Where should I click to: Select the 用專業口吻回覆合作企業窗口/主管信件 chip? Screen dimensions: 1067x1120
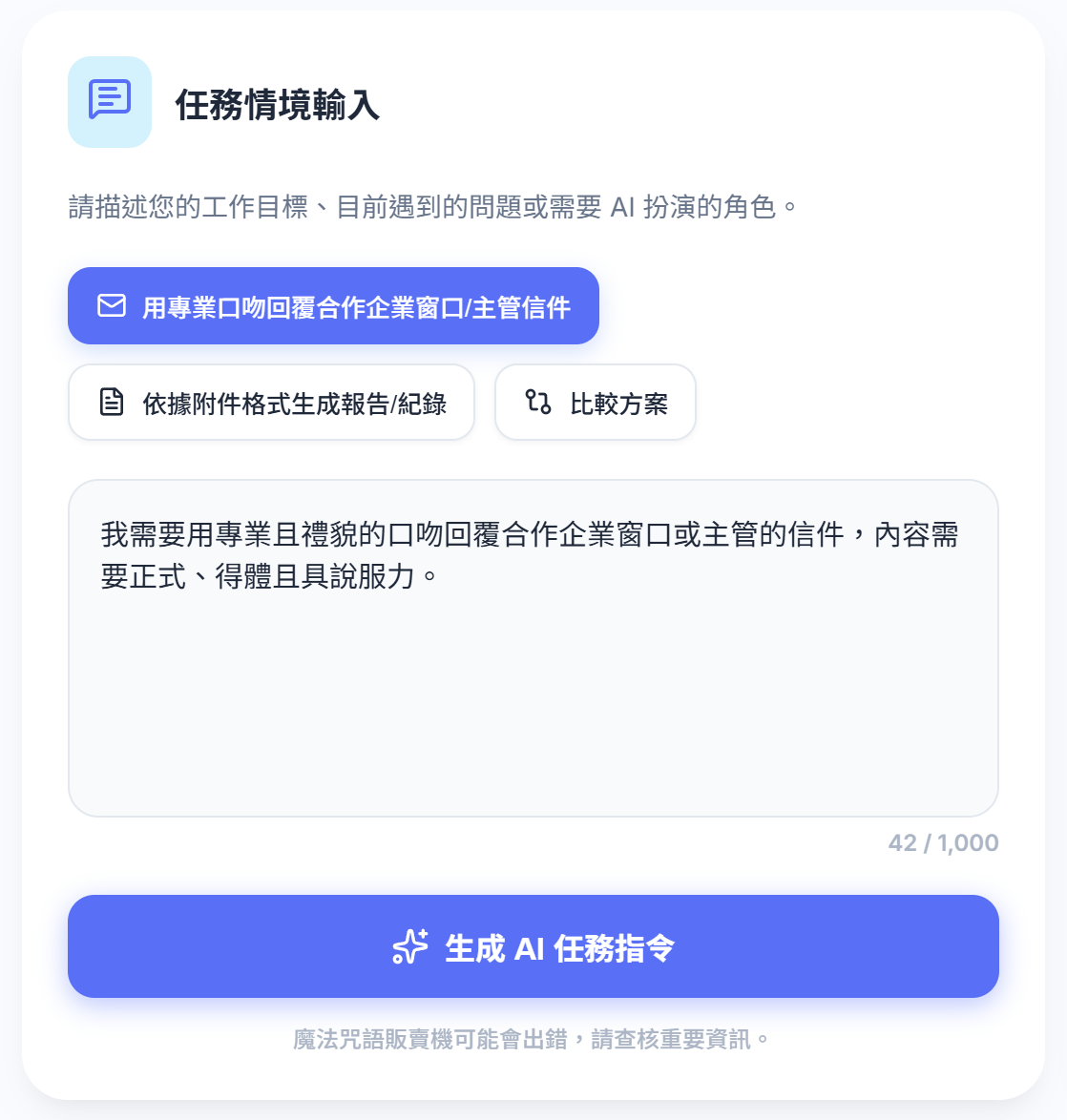[333, 306]
